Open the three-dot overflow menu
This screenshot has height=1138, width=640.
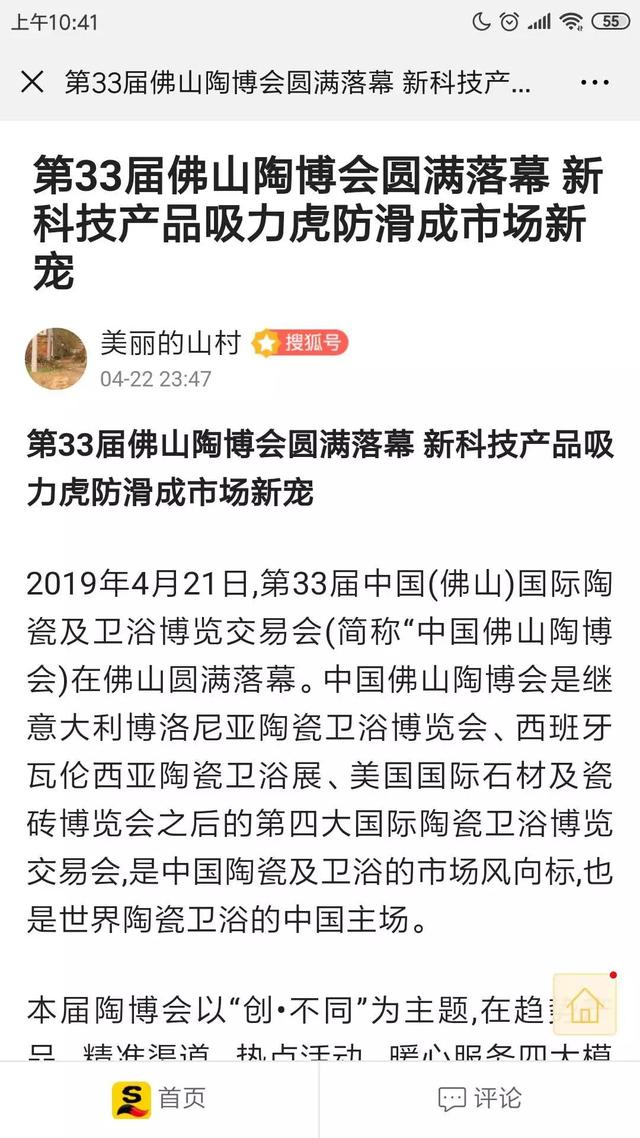pyautogui.click(x=594, y=83)
